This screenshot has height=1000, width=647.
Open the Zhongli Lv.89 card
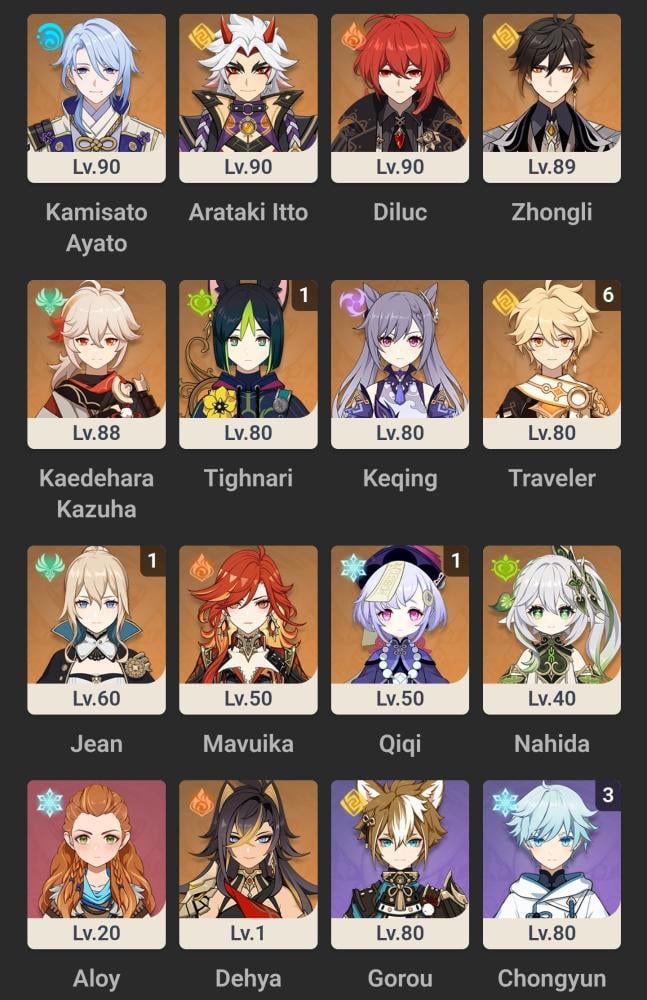click(x=552, y=98)
